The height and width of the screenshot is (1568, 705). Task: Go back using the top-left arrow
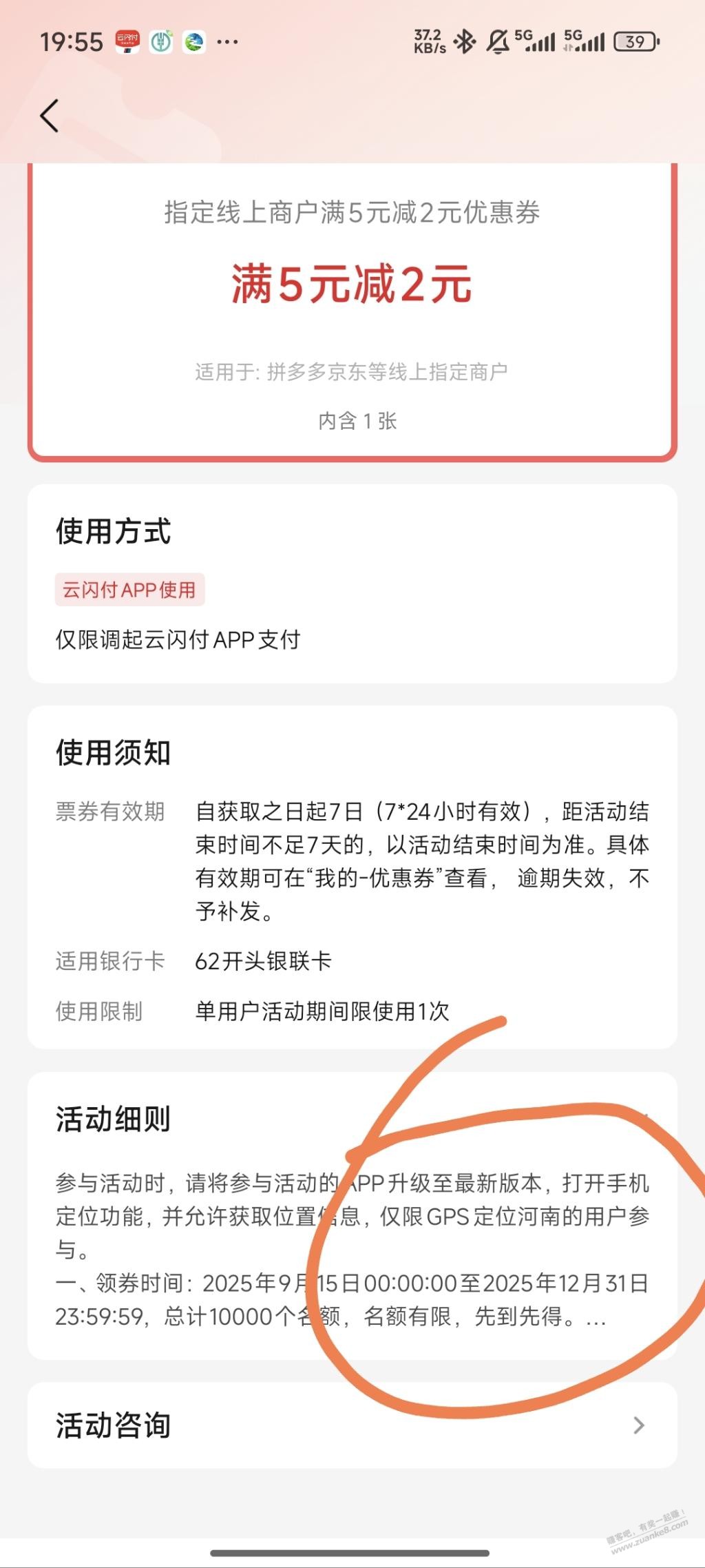50,115
